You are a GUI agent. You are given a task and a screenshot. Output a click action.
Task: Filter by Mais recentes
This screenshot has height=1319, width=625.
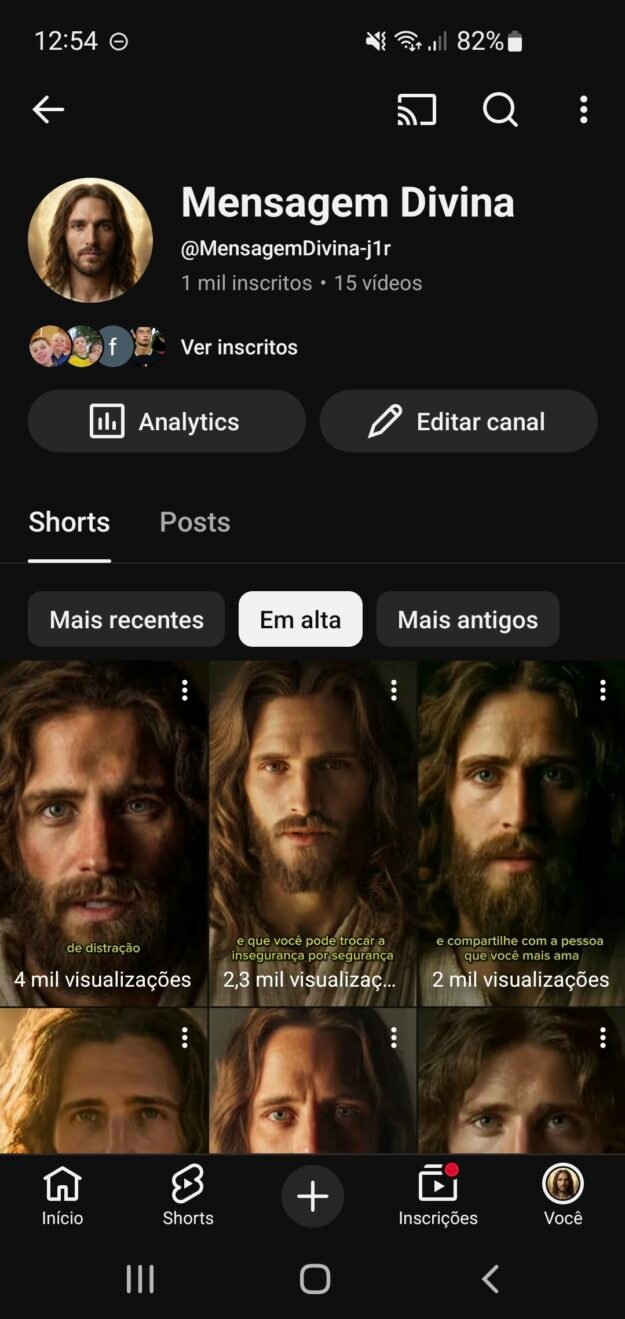point(126,620)
